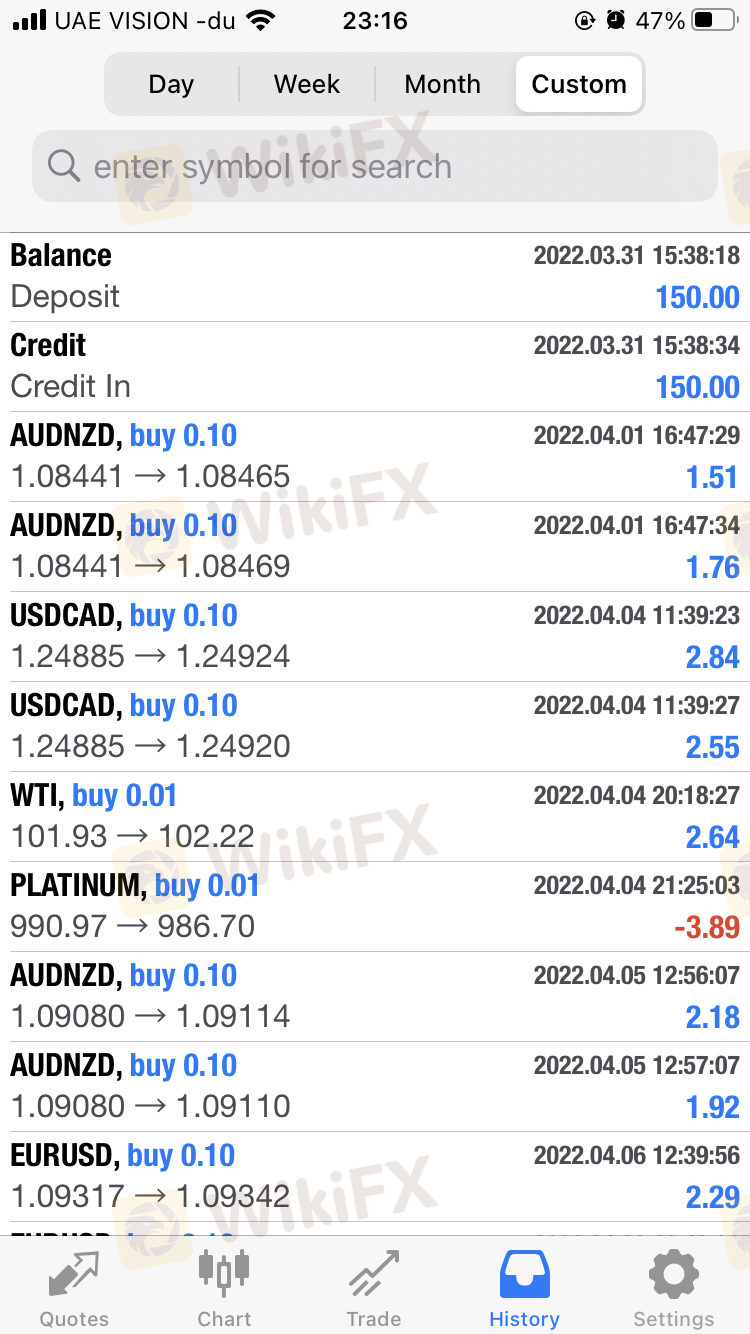Select the Custom period filter
Viewport: 750px width, 1334px height.
579,85
